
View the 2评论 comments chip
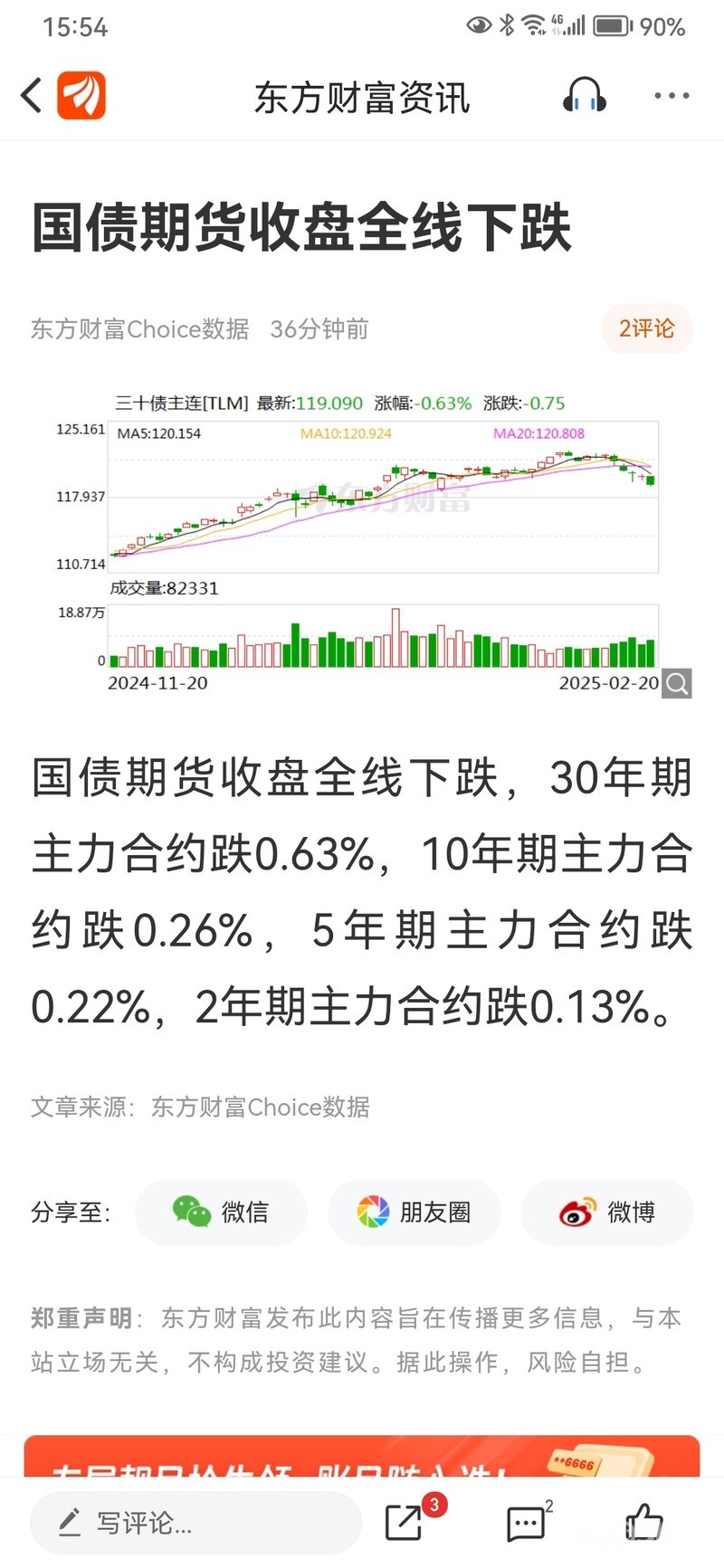click(646, 328)
